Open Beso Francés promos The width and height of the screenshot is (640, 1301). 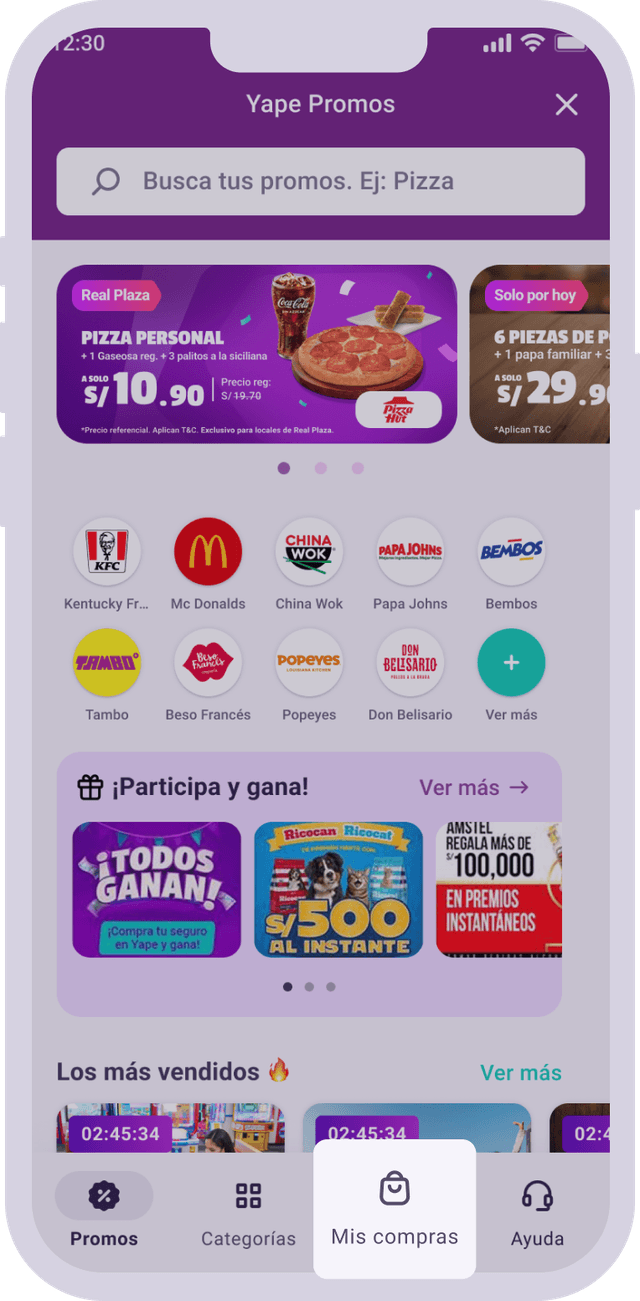point(208,663)
